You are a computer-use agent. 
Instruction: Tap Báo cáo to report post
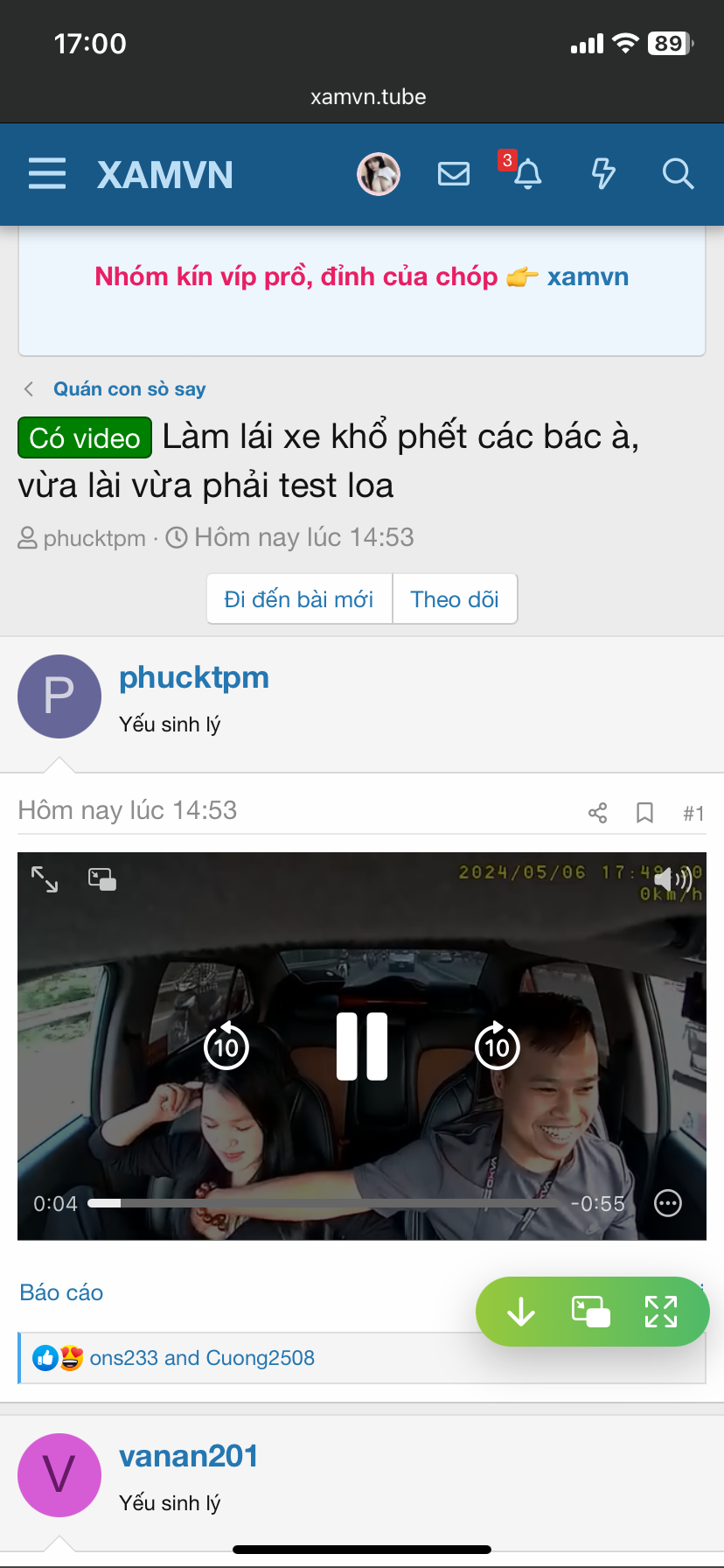61,1292
